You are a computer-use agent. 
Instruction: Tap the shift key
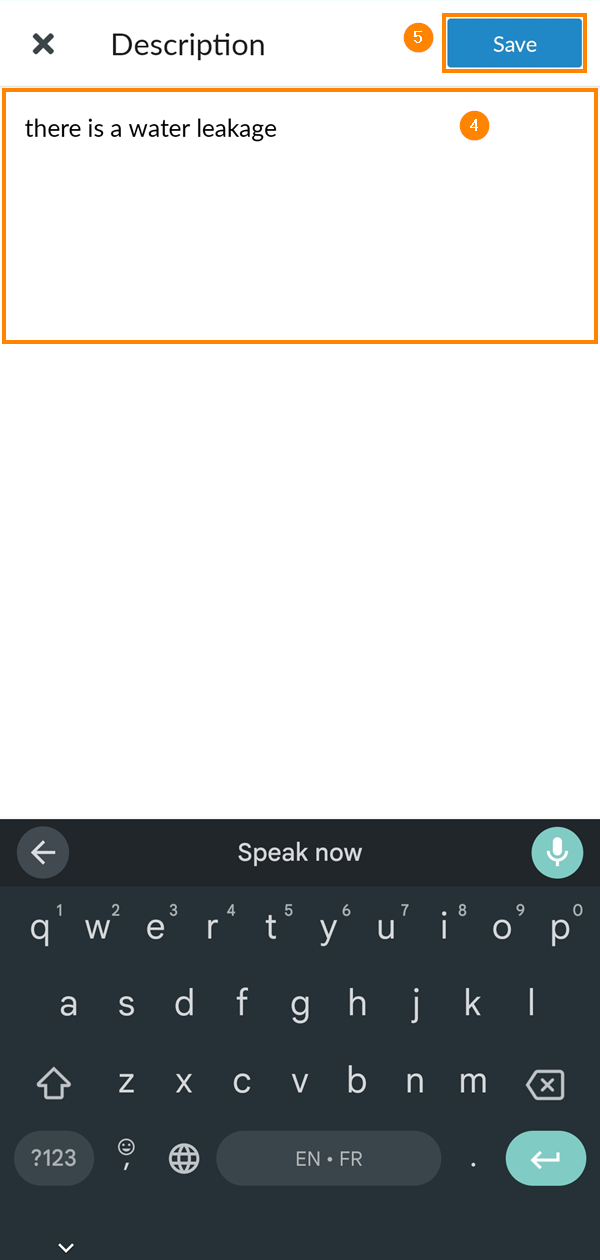click(54, 1083)
